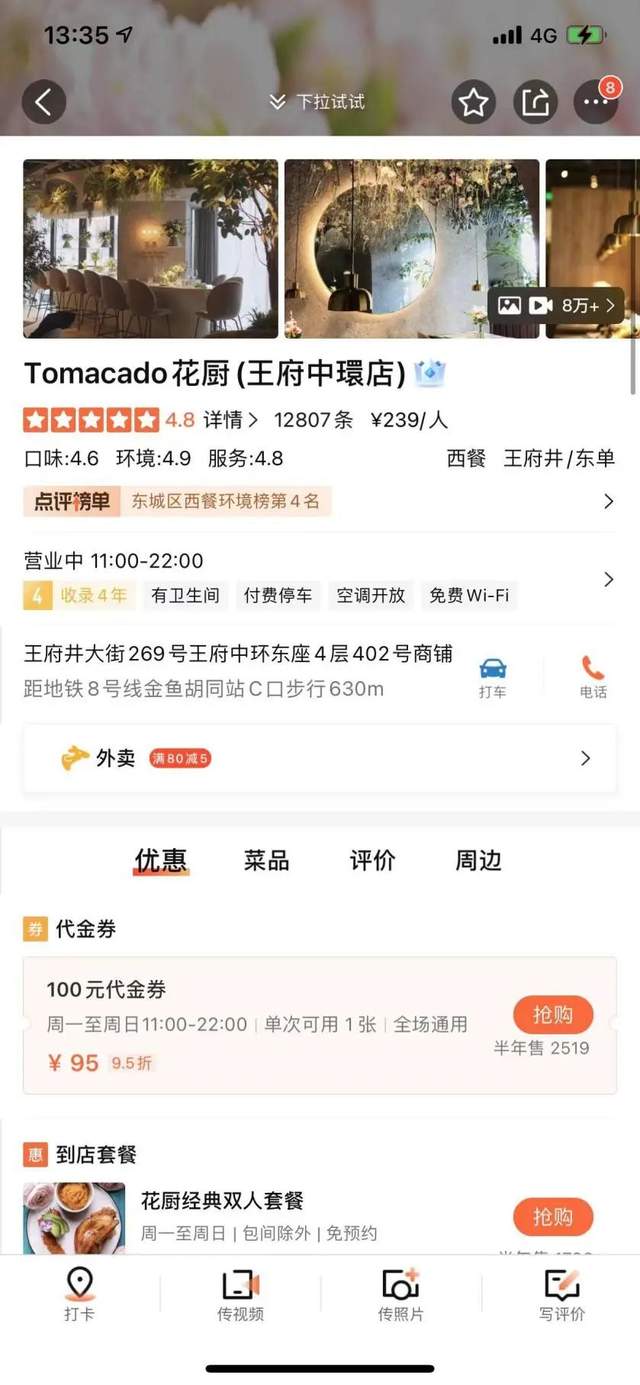The height and width of the screenshot is (1385, 640).
Task: Open the 外卖 delivery row
Action: point(320,758)
